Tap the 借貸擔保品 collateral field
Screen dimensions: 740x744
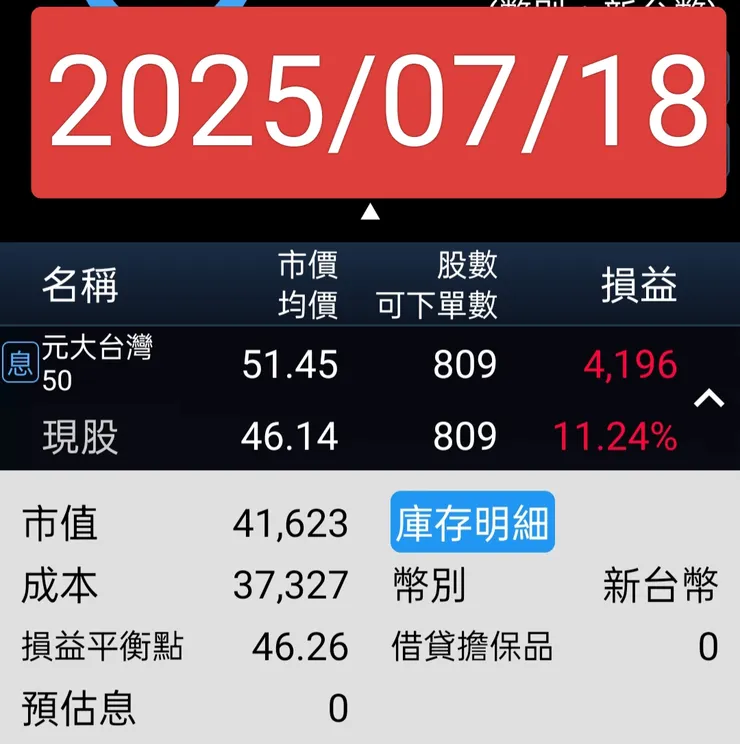[x=470, y=648]
